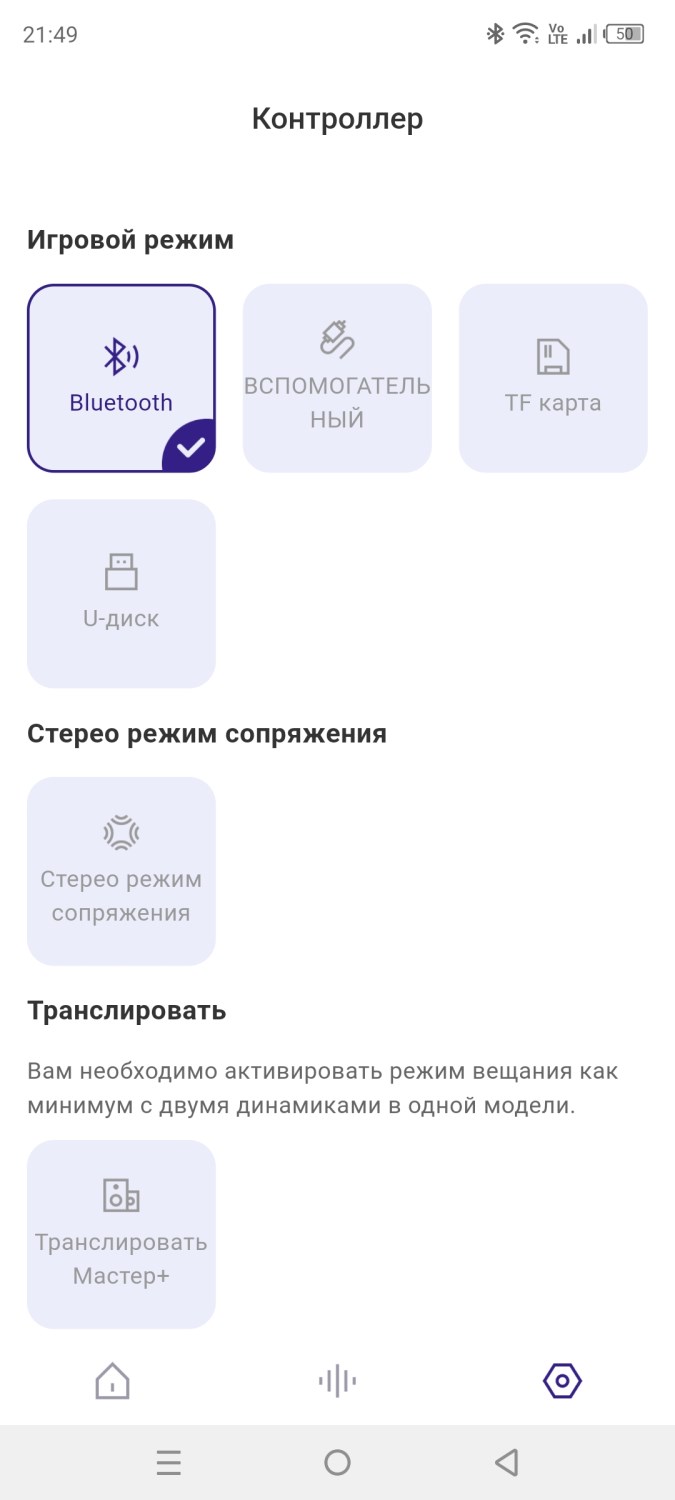This screenshot has width=675, height=1500.
Task: Open recent apps from navigation bar
Action: click(169, 1463)
